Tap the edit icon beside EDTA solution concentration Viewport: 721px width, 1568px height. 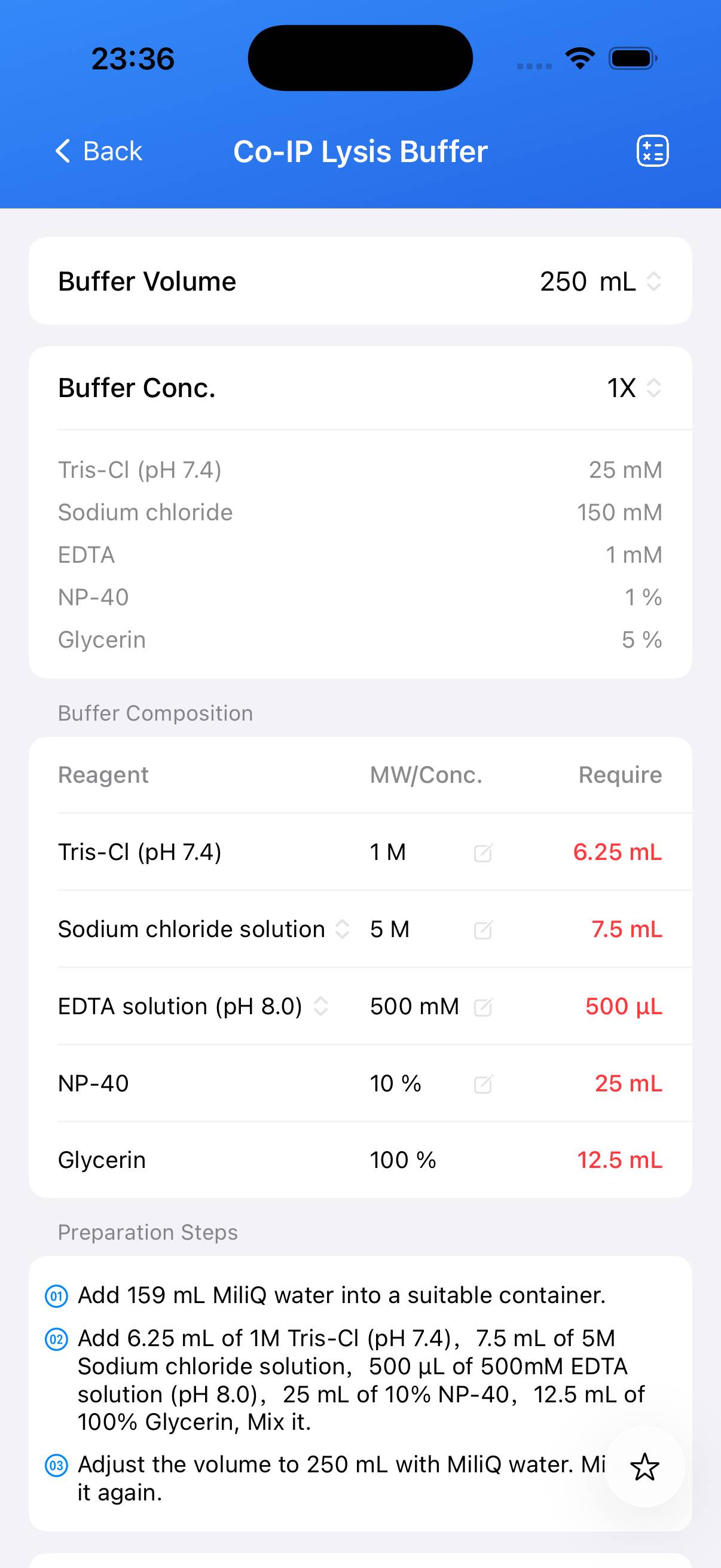pyautogui.click(x=482, y=1006)
